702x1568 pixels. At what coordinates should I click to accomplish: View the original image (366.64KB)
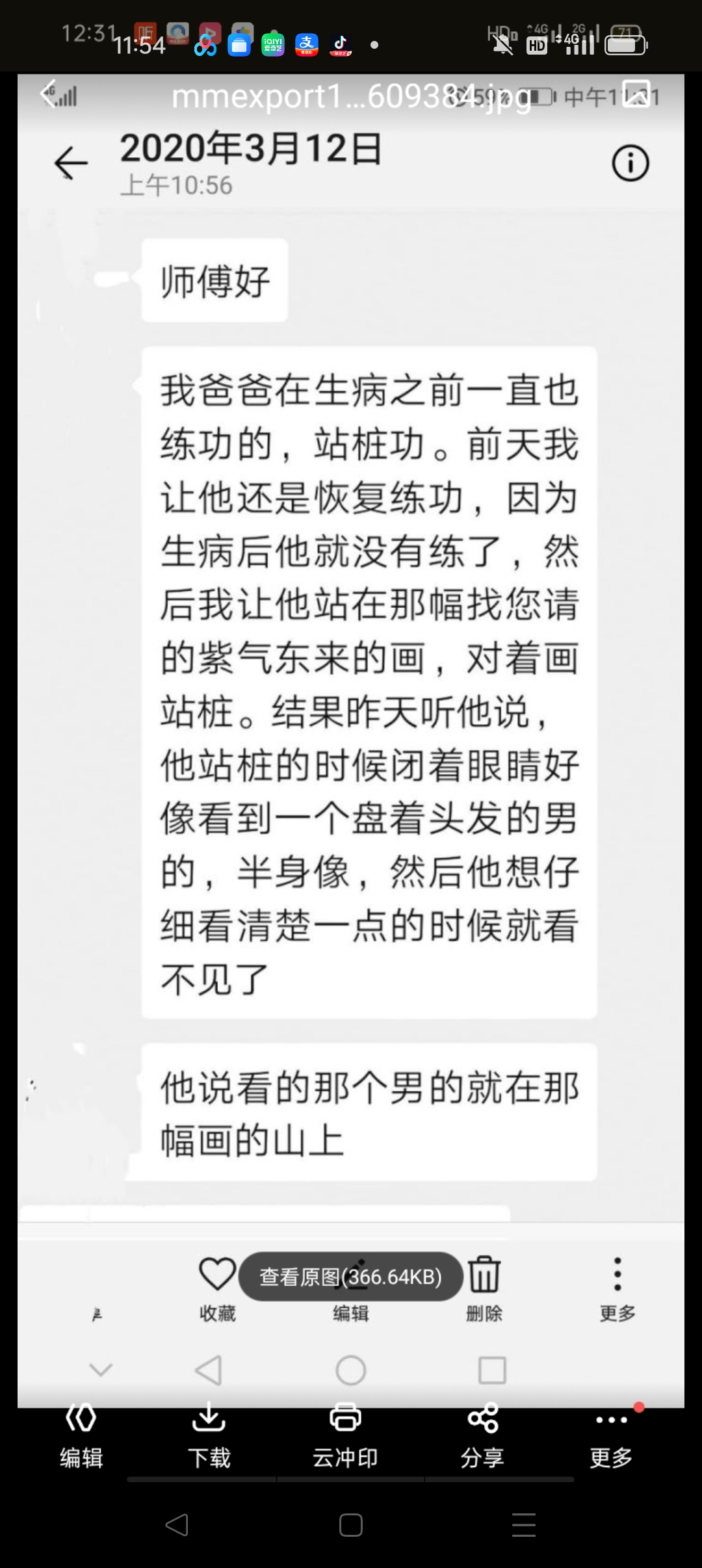351,1276
